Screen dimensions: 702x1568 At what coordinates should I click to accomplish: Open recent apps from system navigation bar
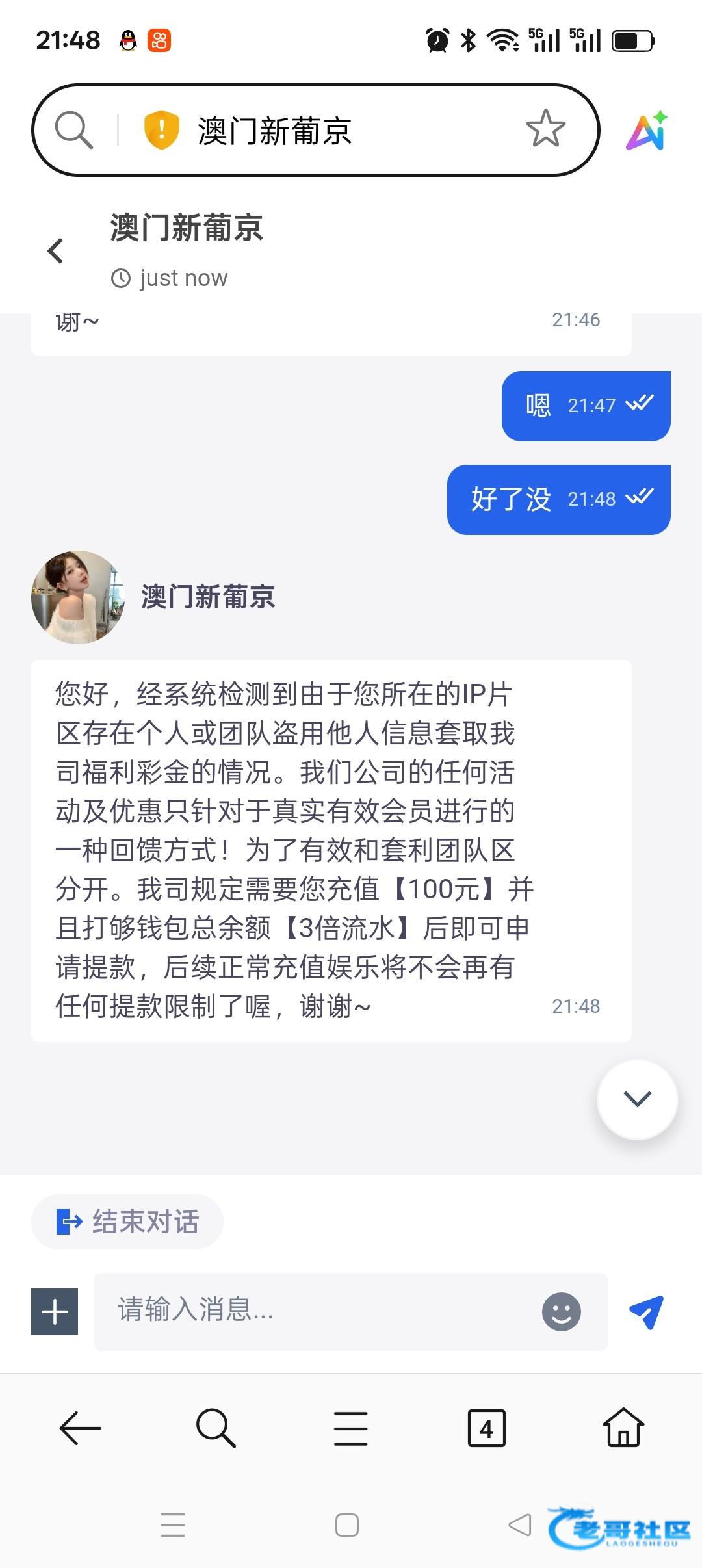pyautogui.click(x=173, y=1524)
